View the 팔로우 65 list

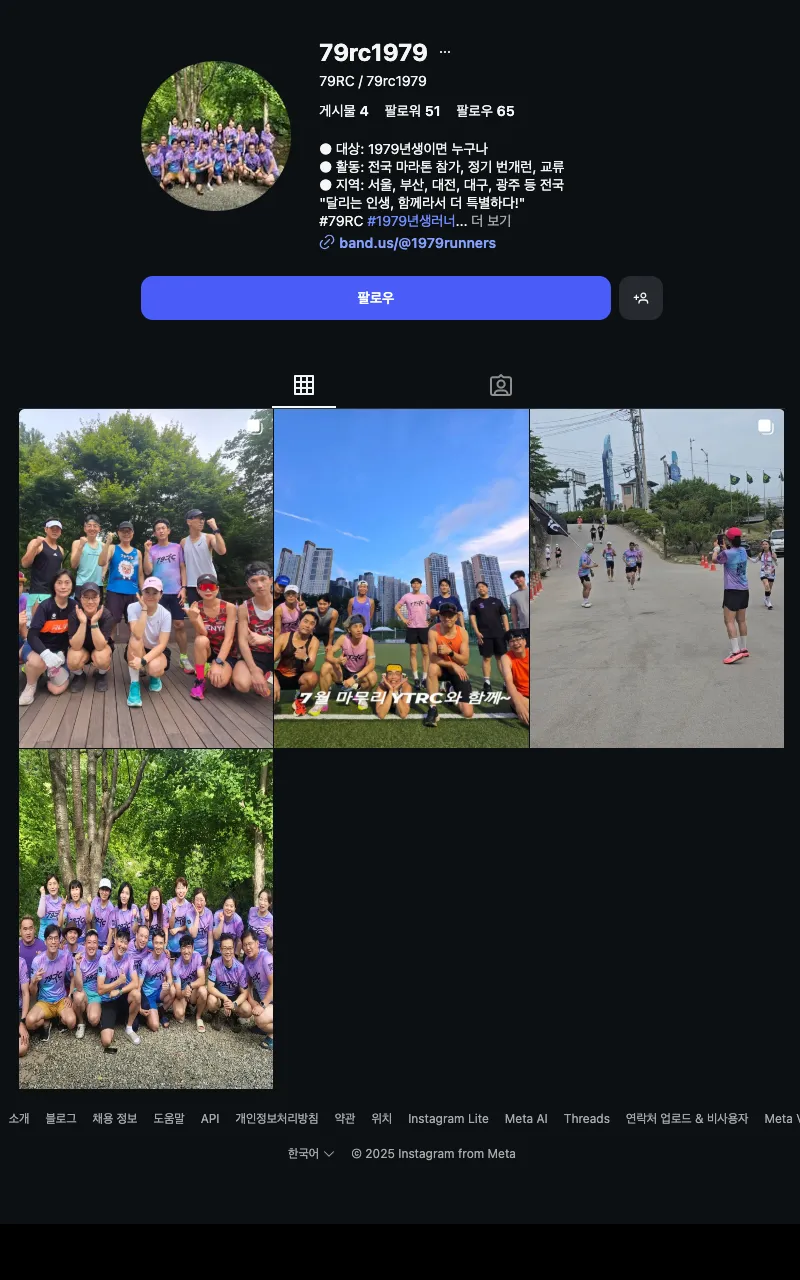click(x=485, y=111)
